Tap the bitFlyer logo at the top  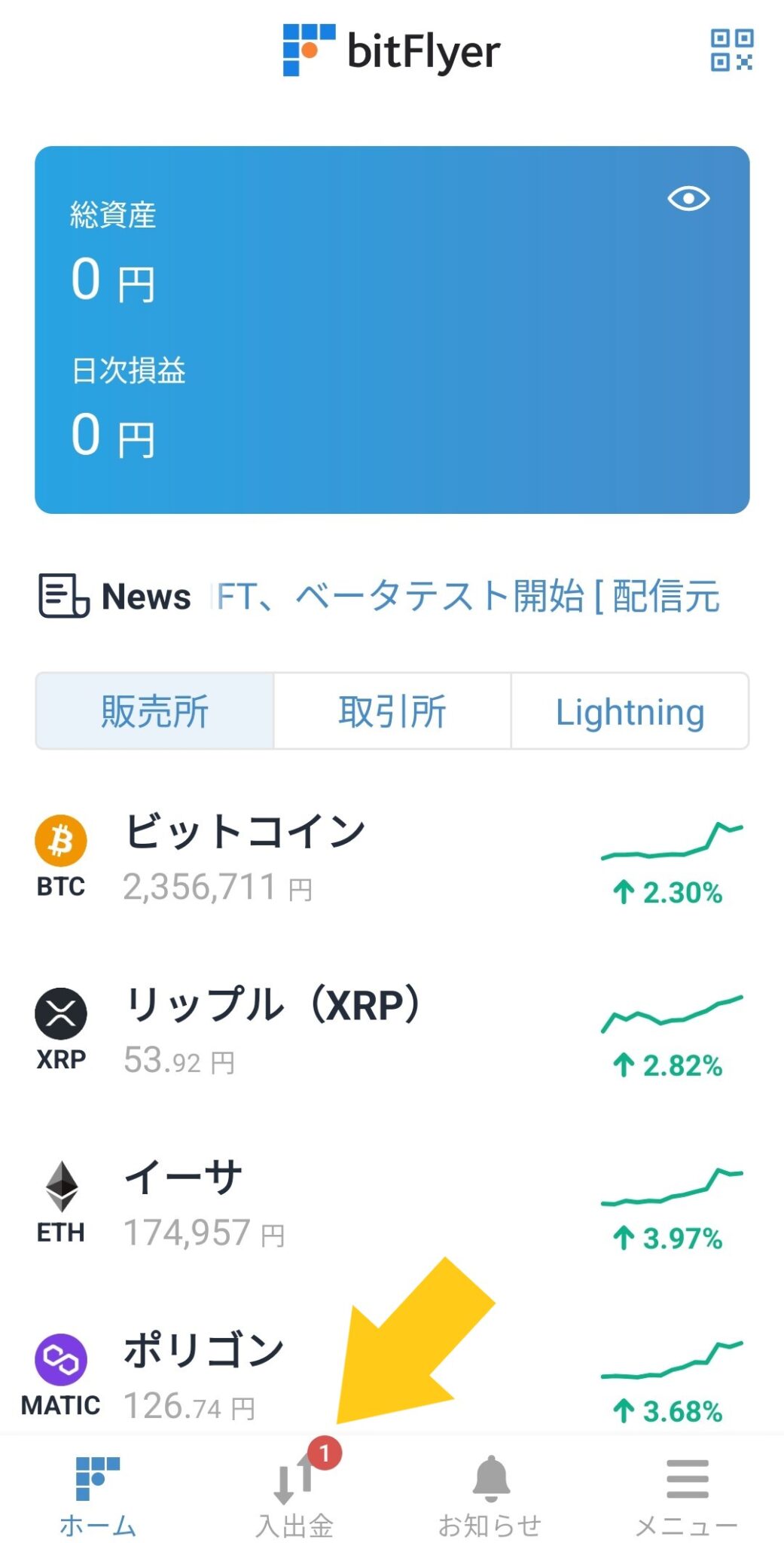[392, 51]
